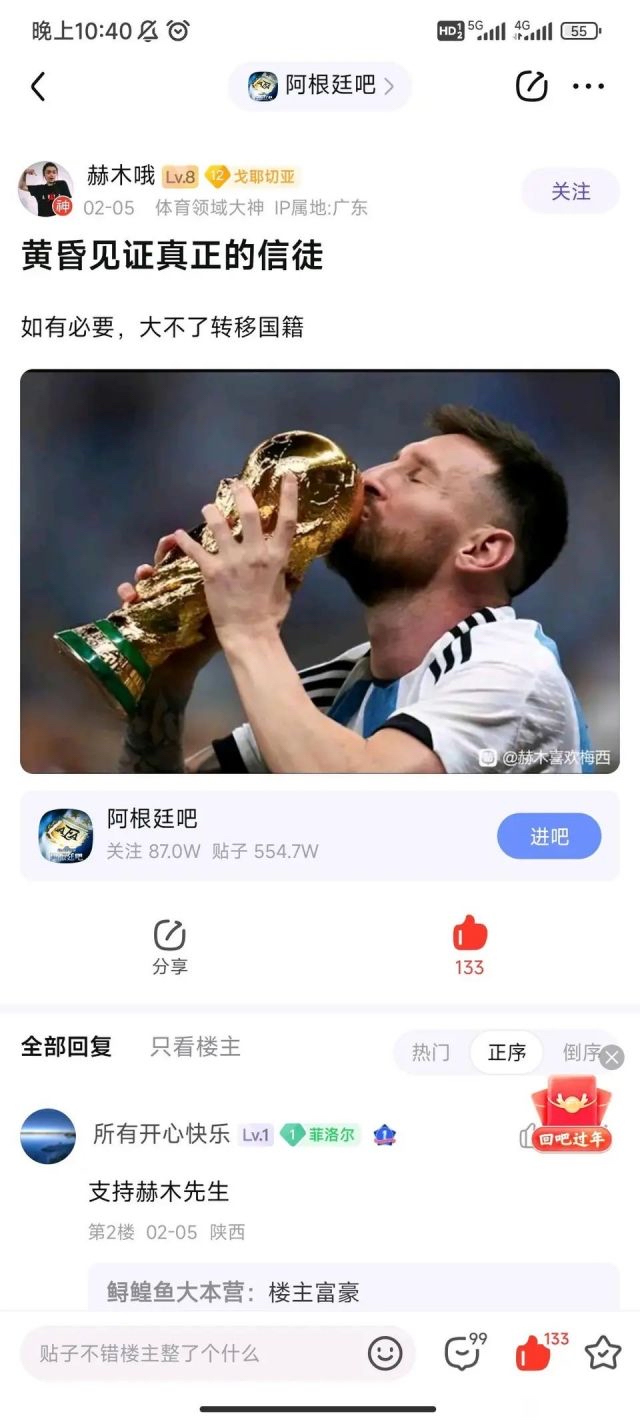Tap the share icon in the top bar
The height and width of the screenshot is (1422, 640).
pyautogui.click(x=531, y=86)
